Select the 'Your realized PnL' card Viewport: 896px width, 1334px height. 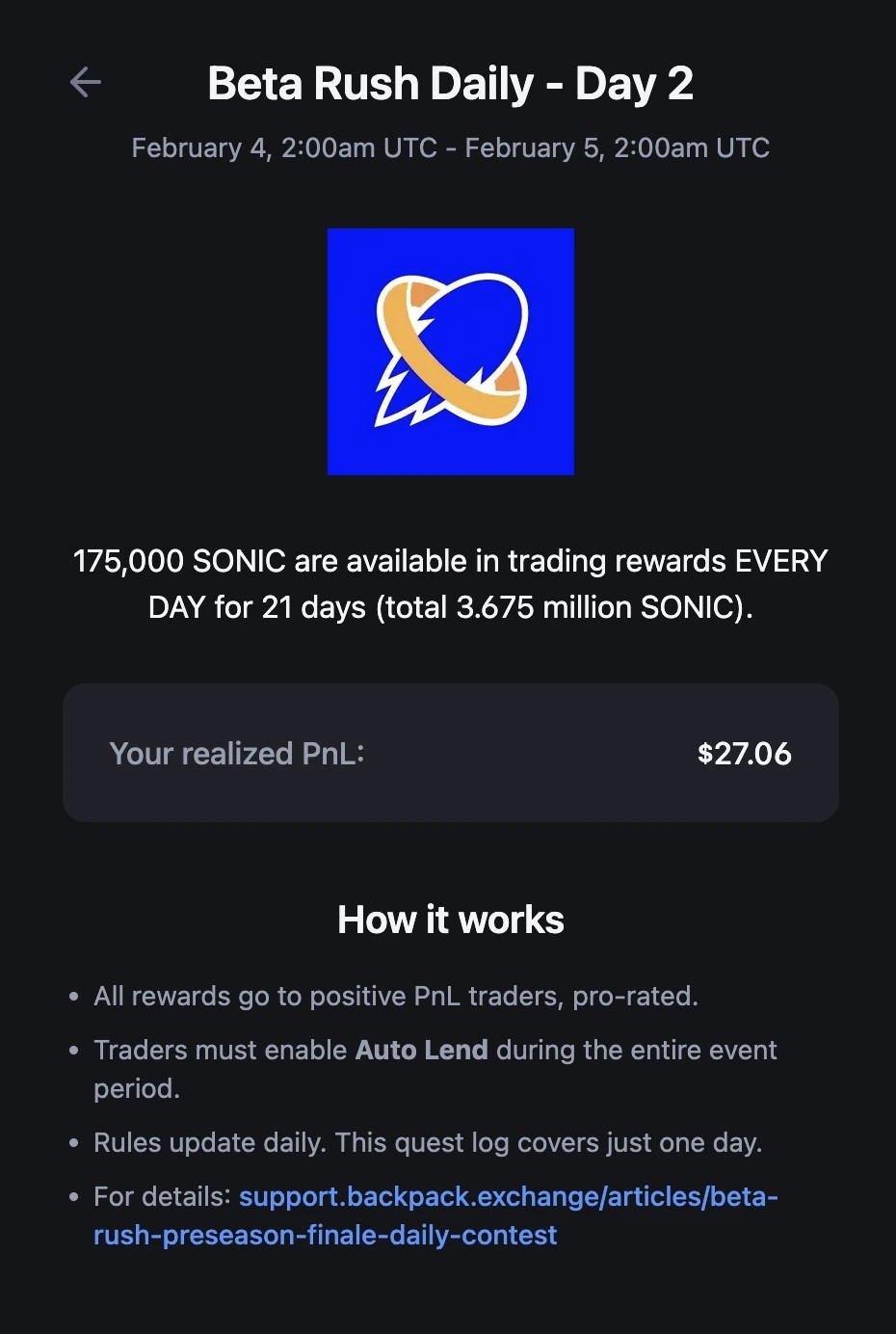click(451, 753)
